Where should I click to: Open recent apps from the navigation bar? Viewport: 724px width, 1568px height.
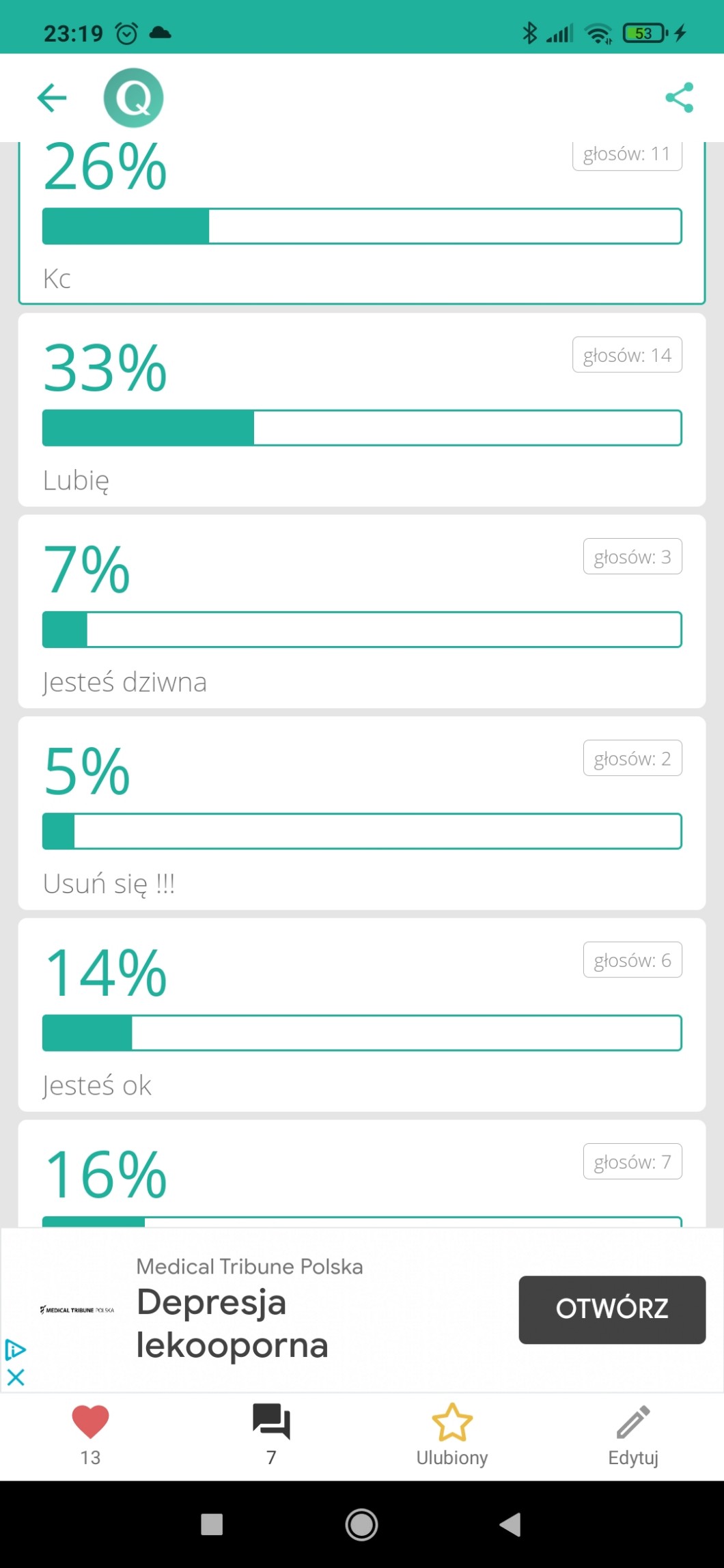point(212,1524)
